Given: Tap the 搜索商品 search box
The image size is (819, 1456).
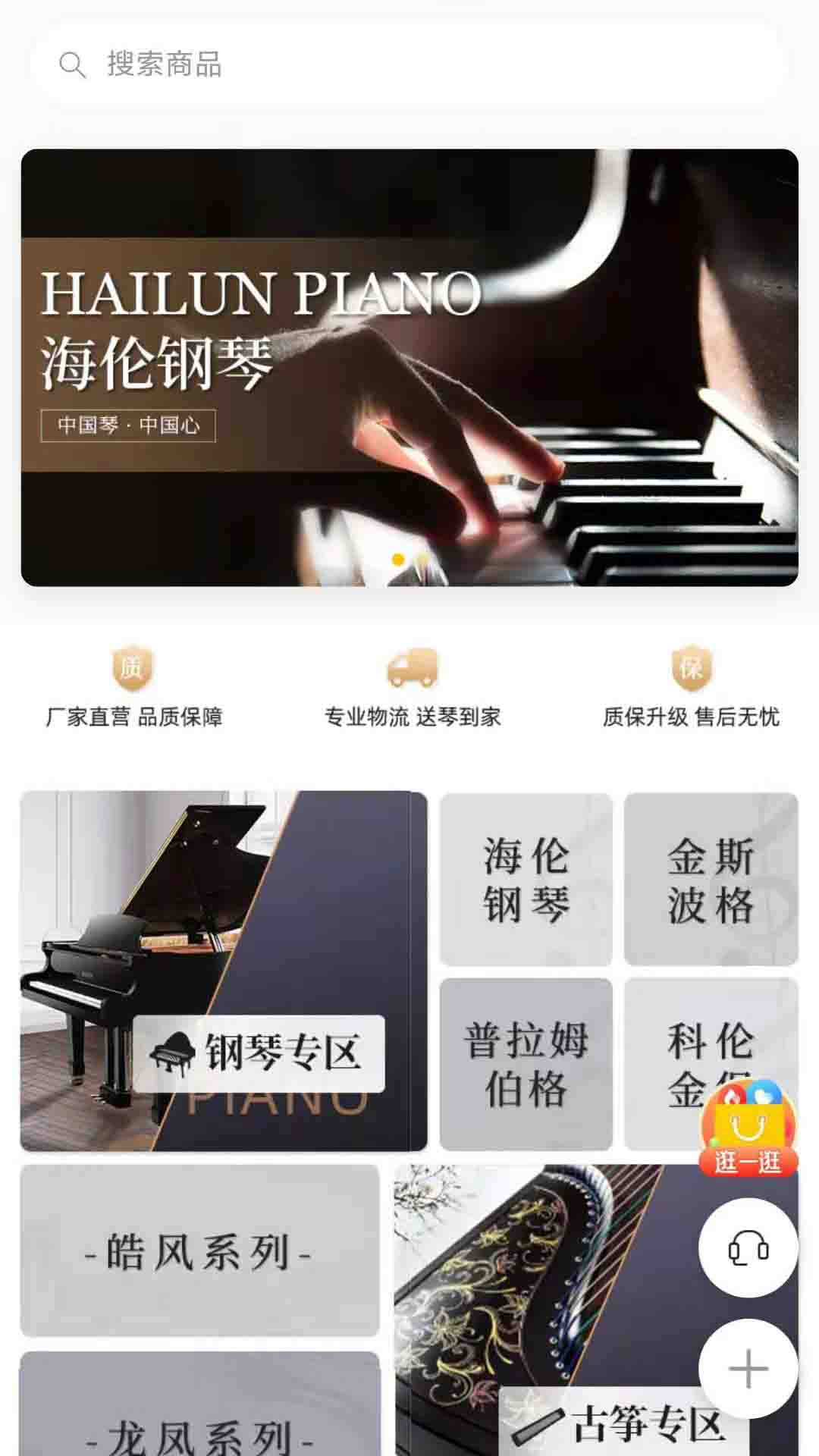Looking at the screenshot, I should coord(409,64).
